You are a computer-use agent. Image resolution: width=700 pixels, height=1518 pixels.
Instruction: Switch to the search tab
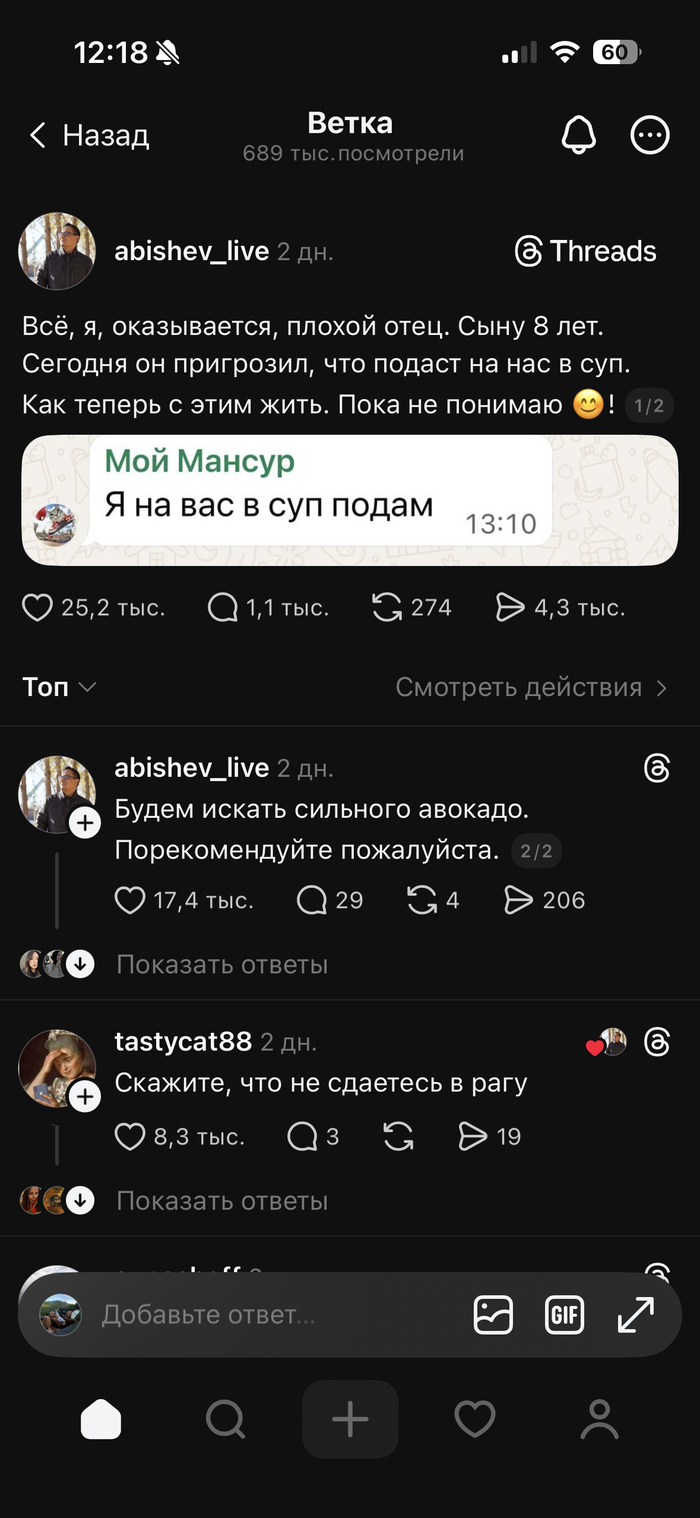[x=225, y=1418]
